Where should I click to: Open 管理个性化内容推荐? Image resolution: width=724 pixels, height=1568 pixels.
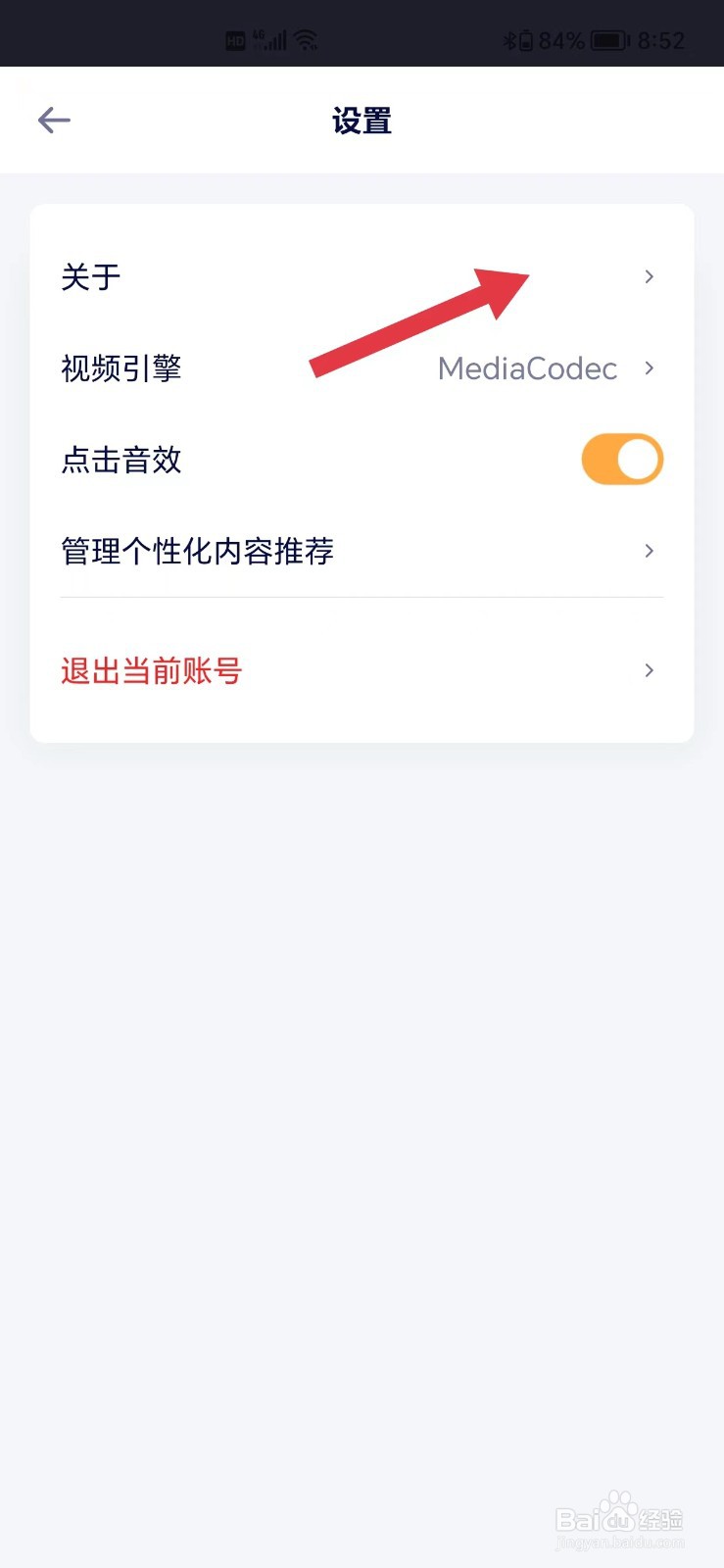coord(361,551)
